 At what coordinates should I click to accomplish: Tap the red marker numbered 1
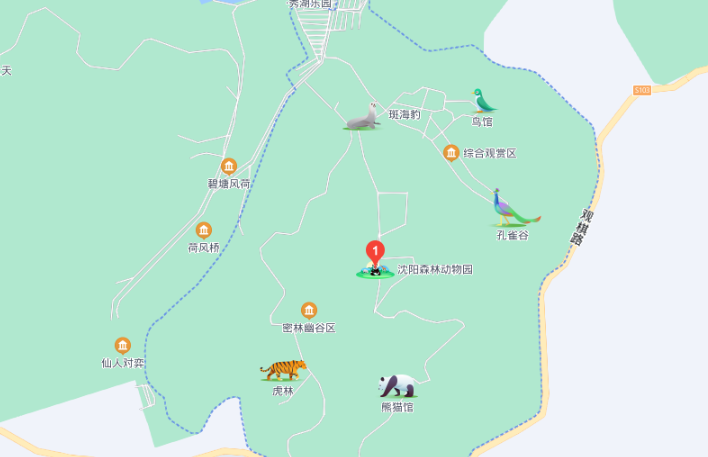point(375,252)
